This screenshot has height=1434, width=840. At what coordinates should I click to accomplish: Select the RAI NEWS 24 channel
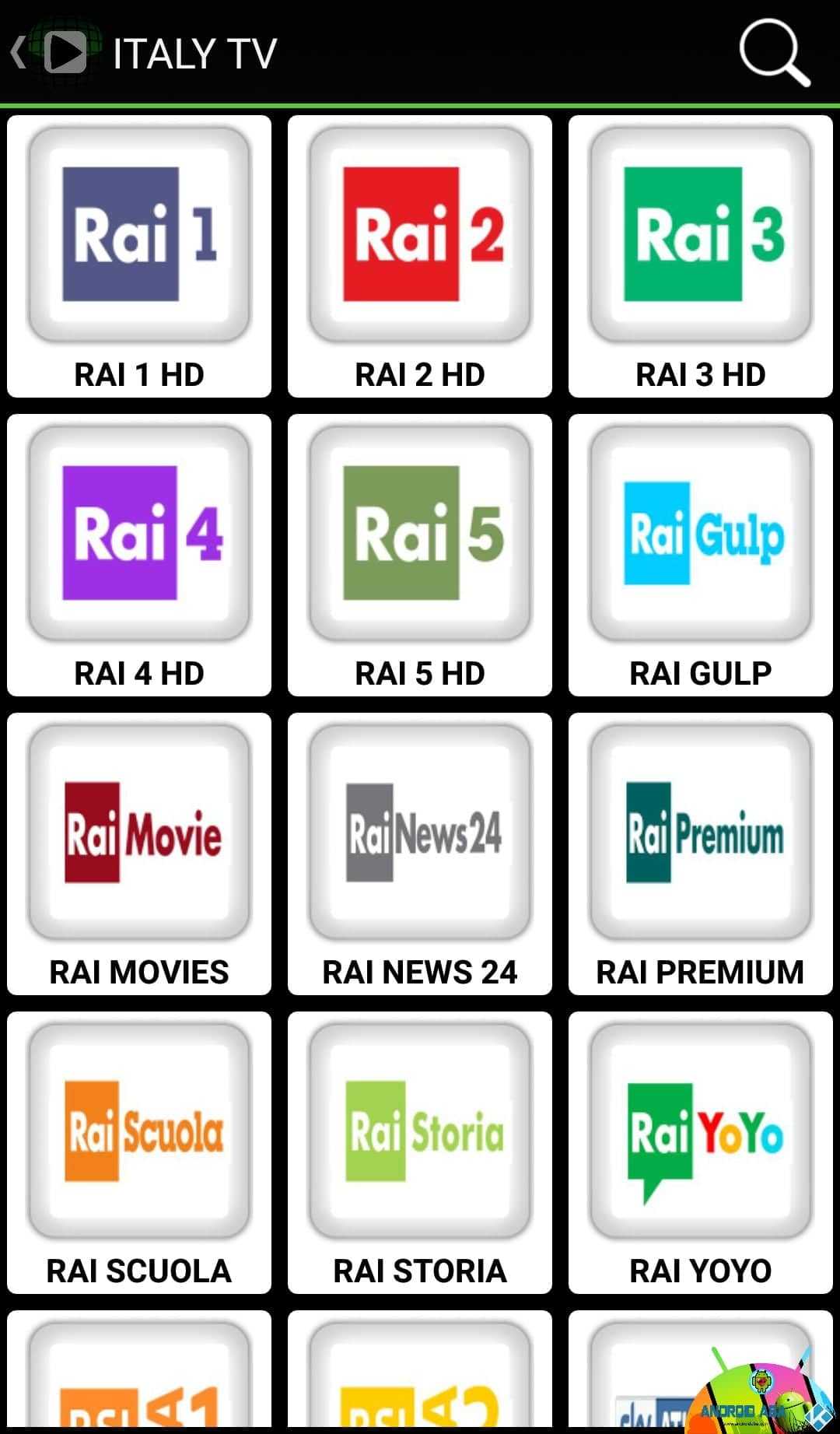pyautogui.click(x=420, y=854)
